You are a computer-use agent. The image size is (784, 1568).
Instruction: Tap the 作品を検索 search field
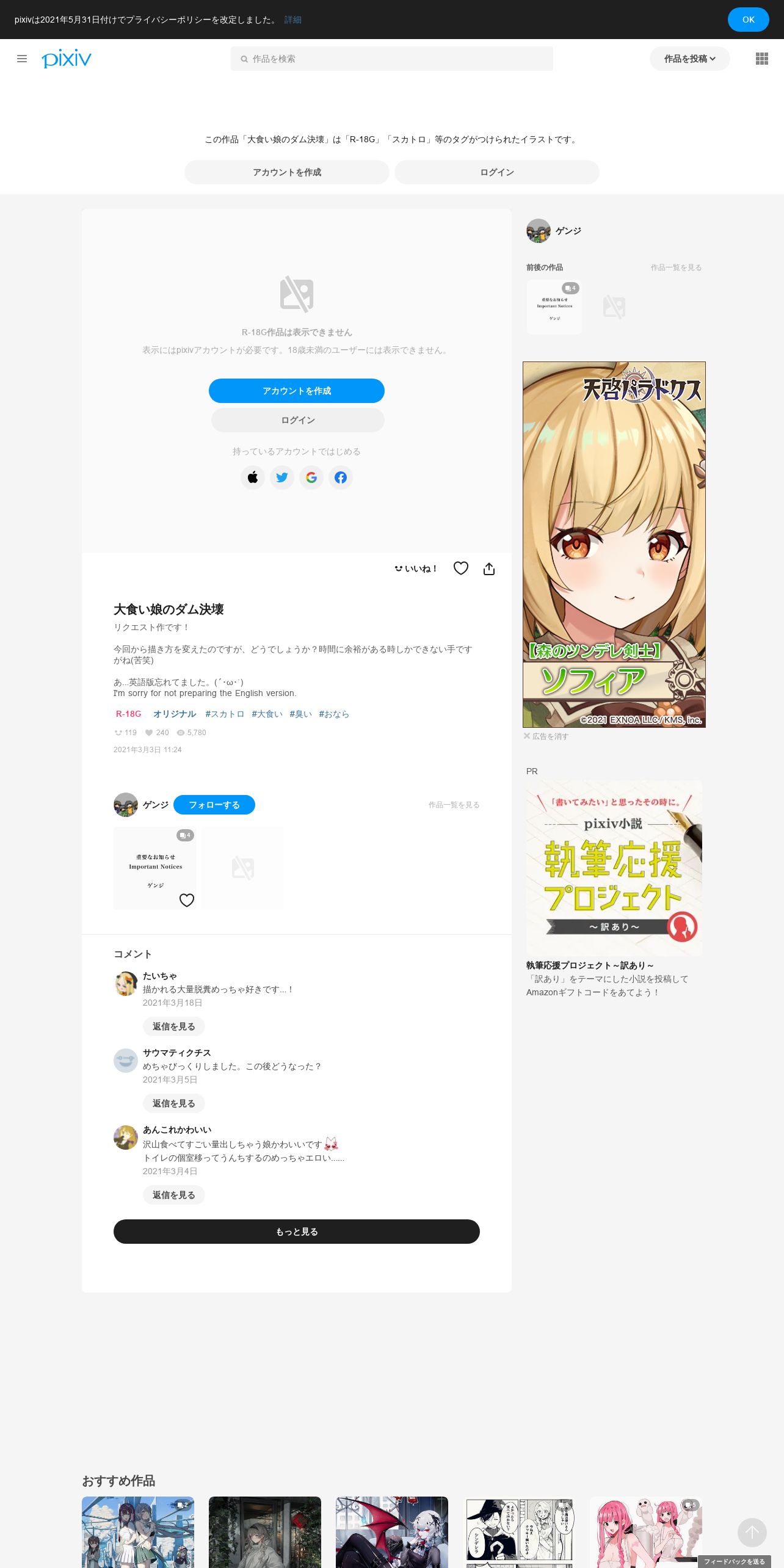pyautogui.click(x=391, y=59)
